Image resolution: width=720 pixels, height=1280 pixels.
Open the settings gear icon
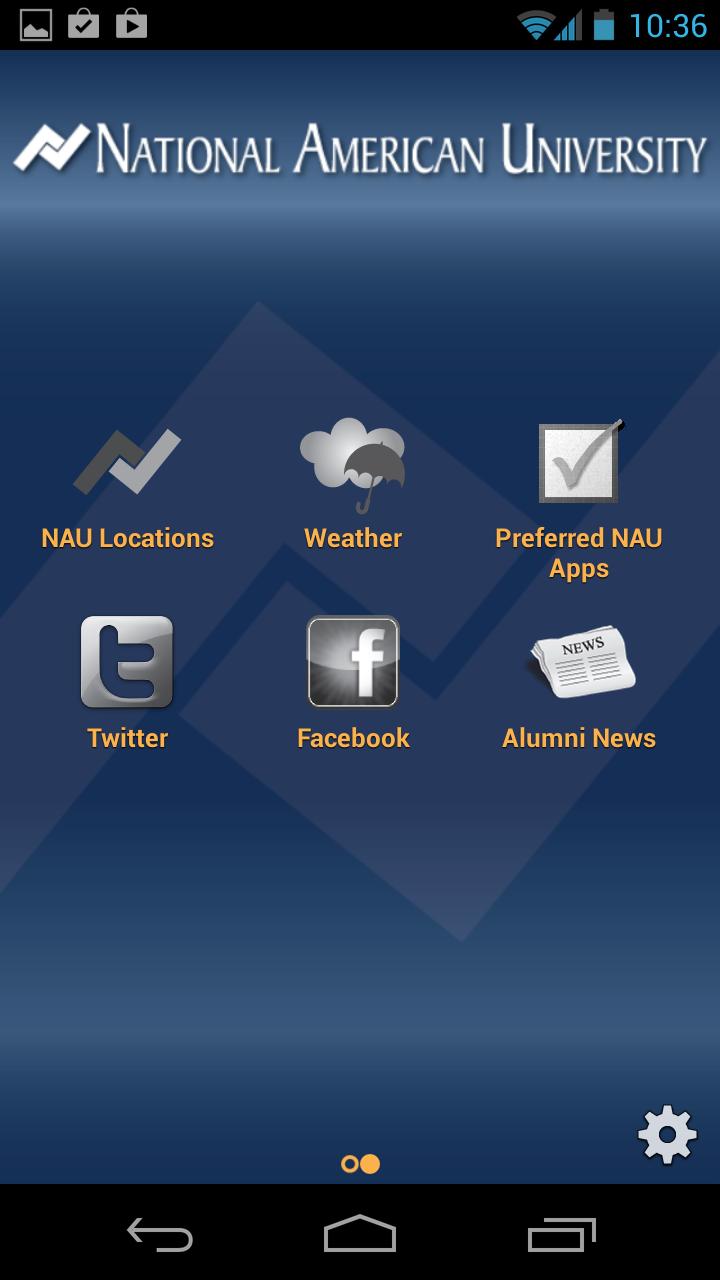click(666, 1134)
